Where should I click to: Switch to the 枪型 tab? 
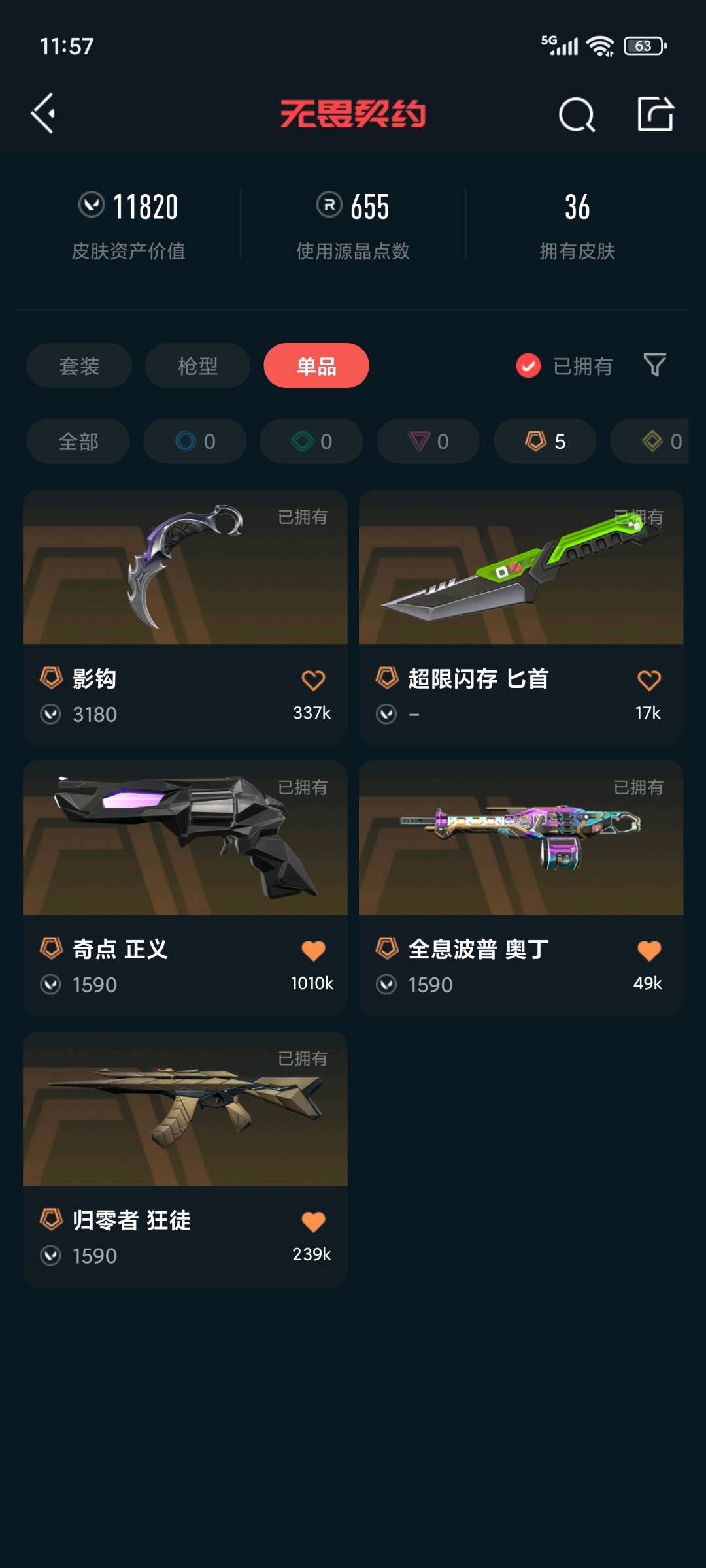197,366
